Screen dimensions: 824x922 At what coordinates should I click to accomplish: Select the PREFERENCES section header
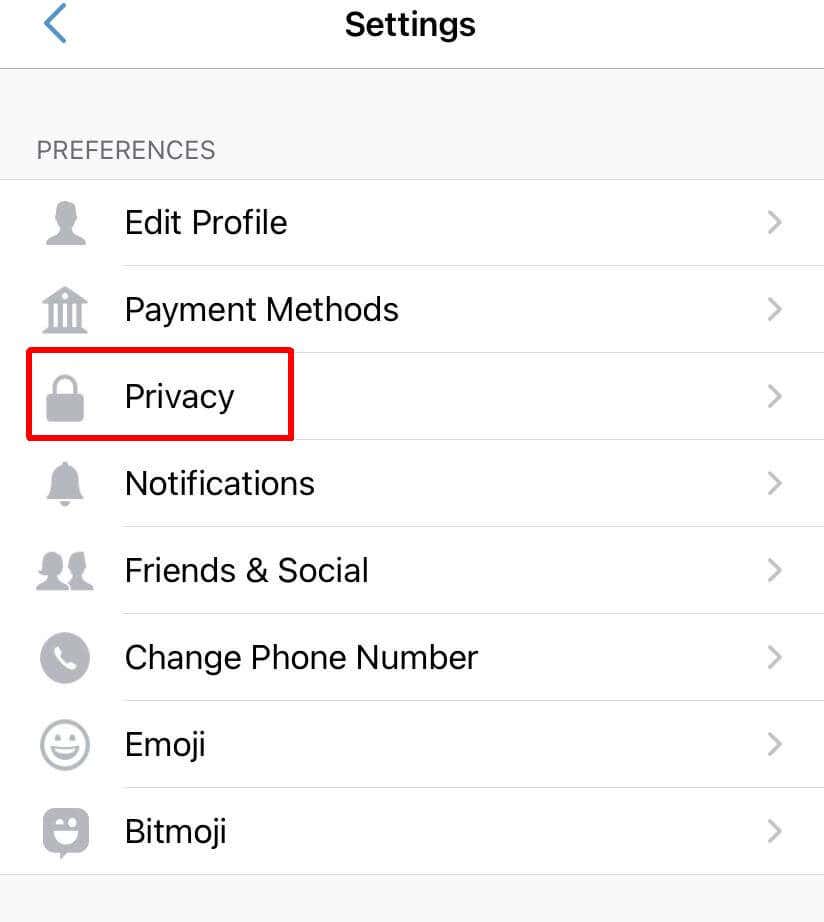click(x=126, y=150)
